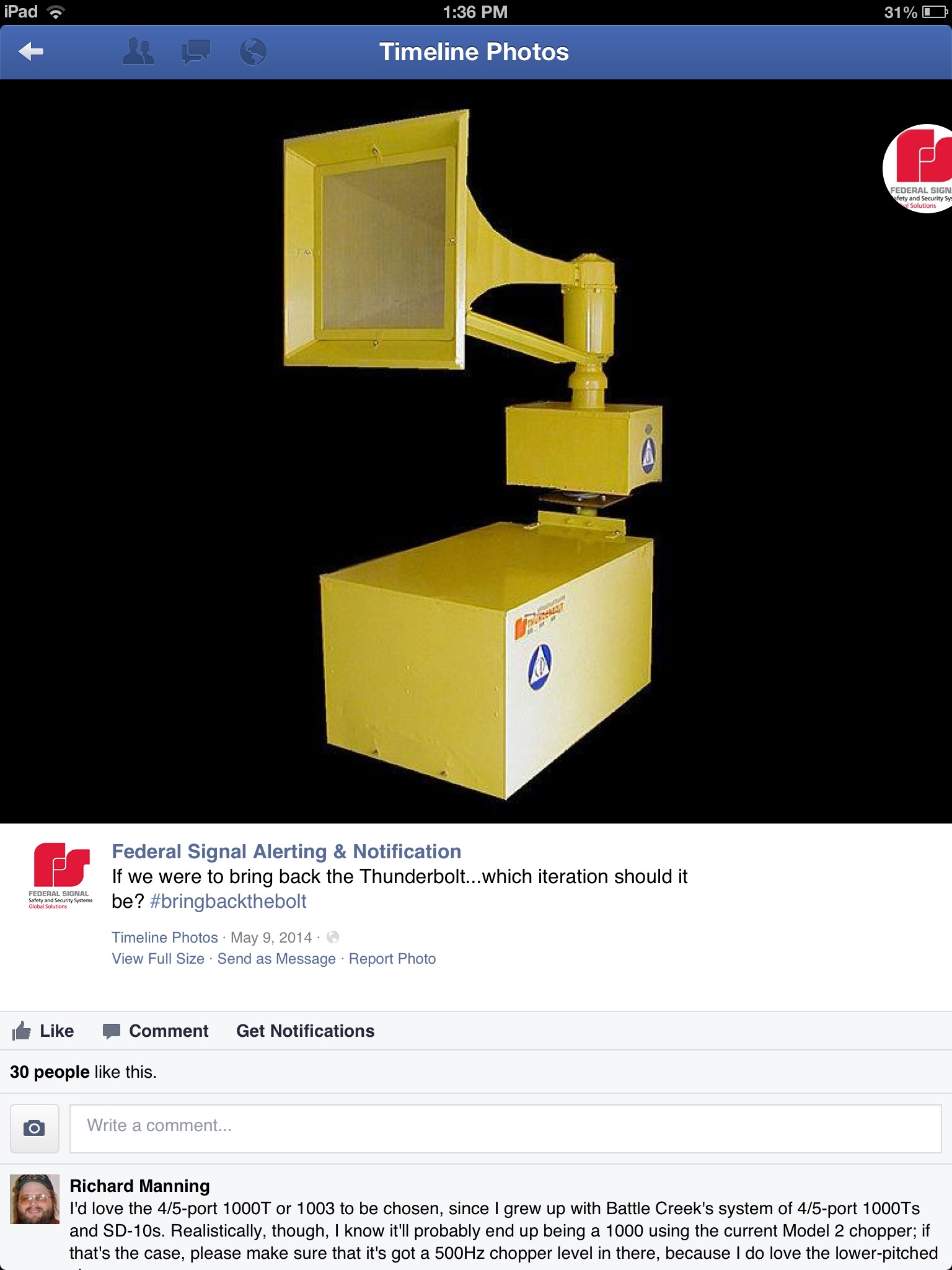Tap Get Notifications
This screenshot has width=952, height=1270.
pos(305,1031)
